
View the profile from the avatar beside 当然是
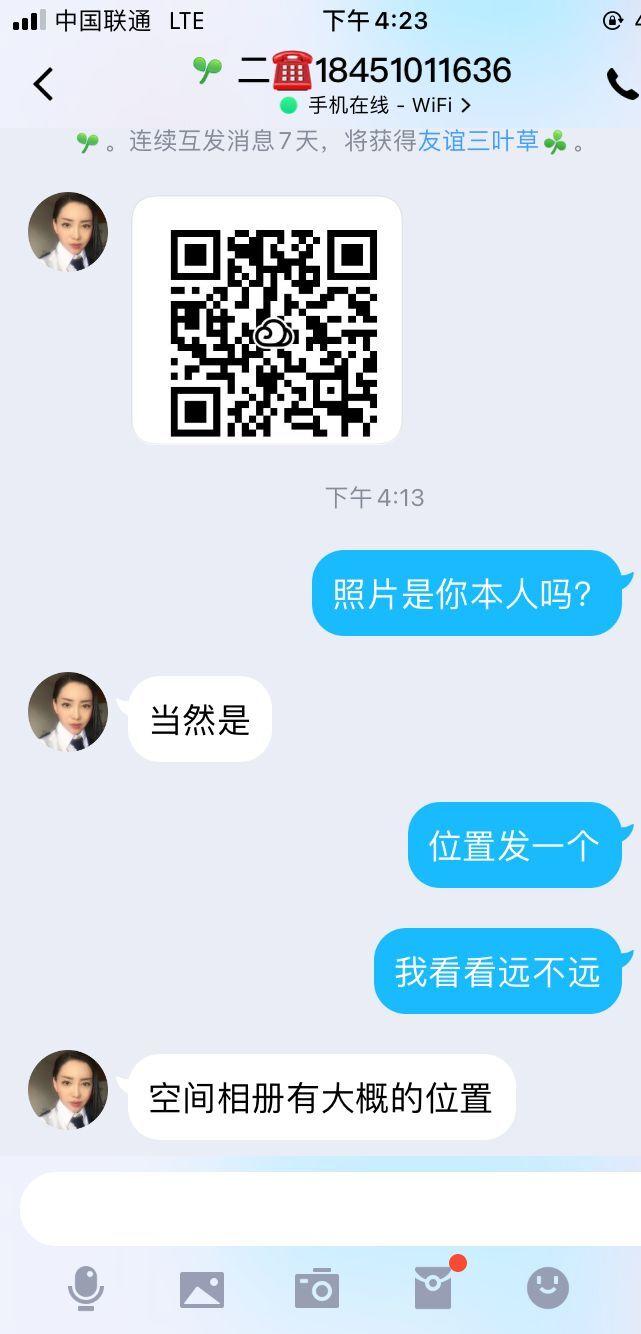[68, 712]
